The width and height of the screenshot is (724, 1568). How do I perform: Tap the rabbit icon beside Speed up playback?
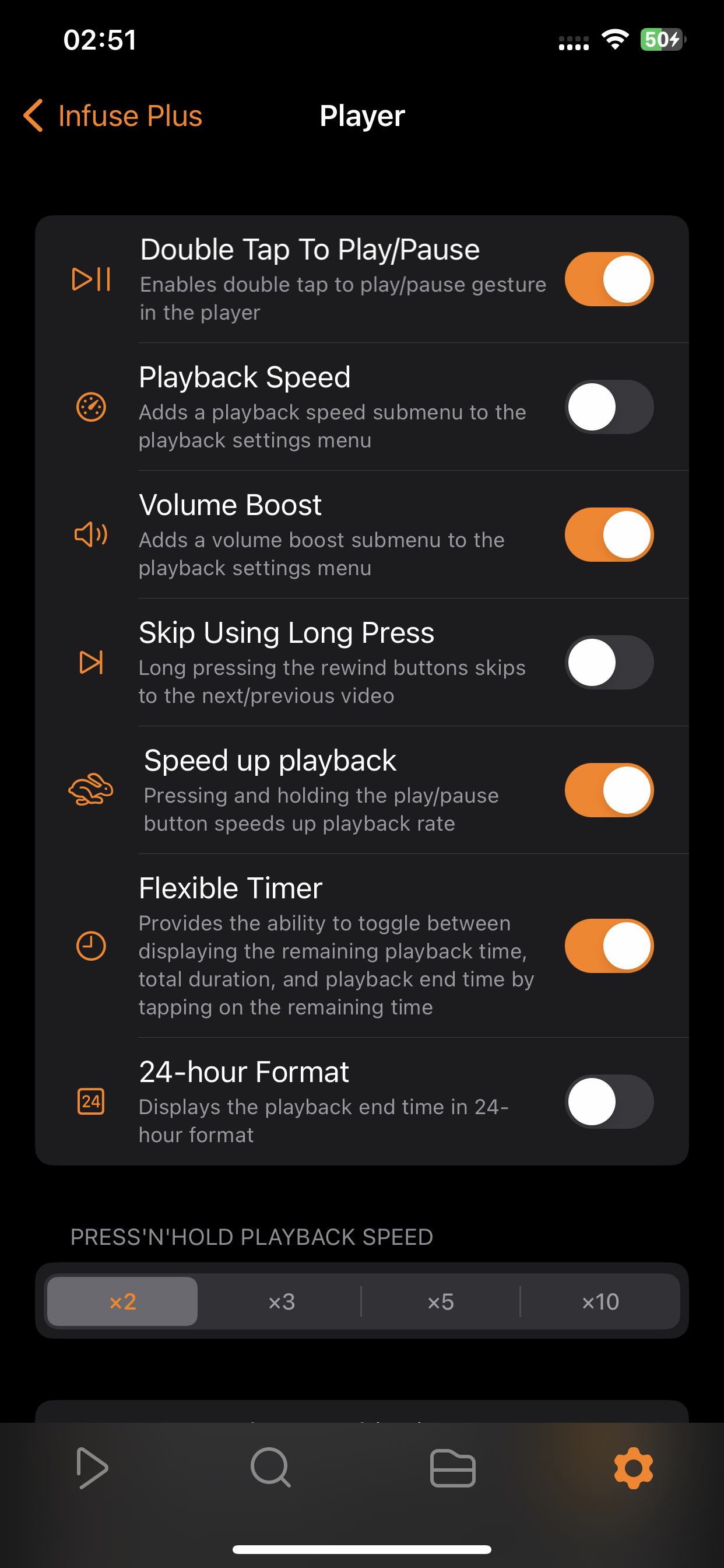click(x=91, y=789)
